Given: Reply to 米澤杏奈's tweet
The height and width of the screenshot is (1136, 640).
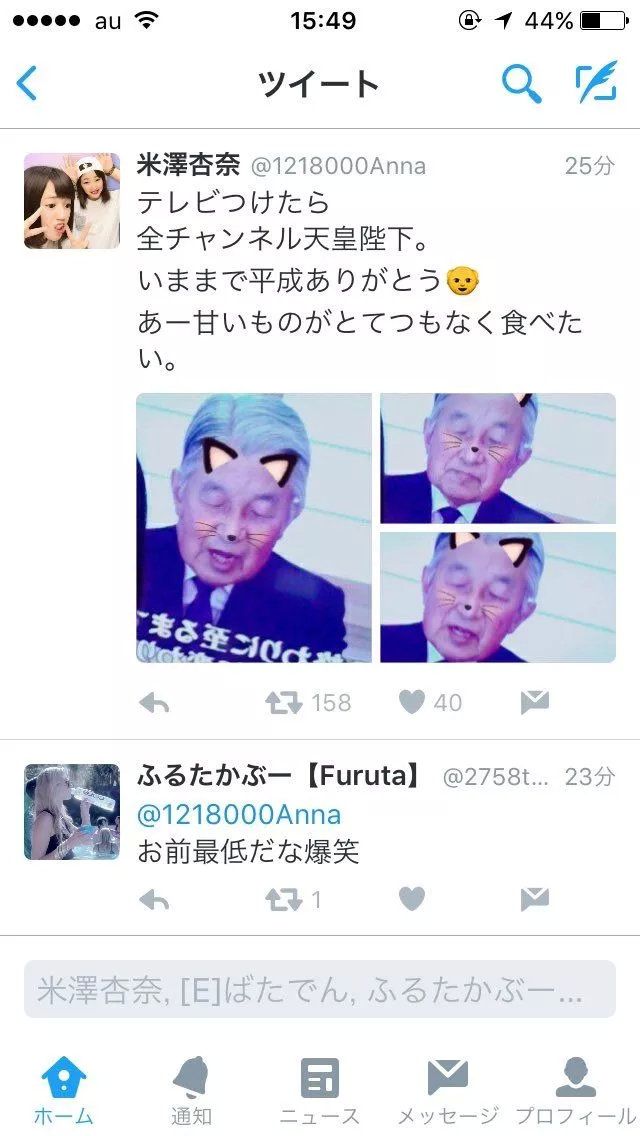Looking at the screenshot, I should [x=154, y=703].
